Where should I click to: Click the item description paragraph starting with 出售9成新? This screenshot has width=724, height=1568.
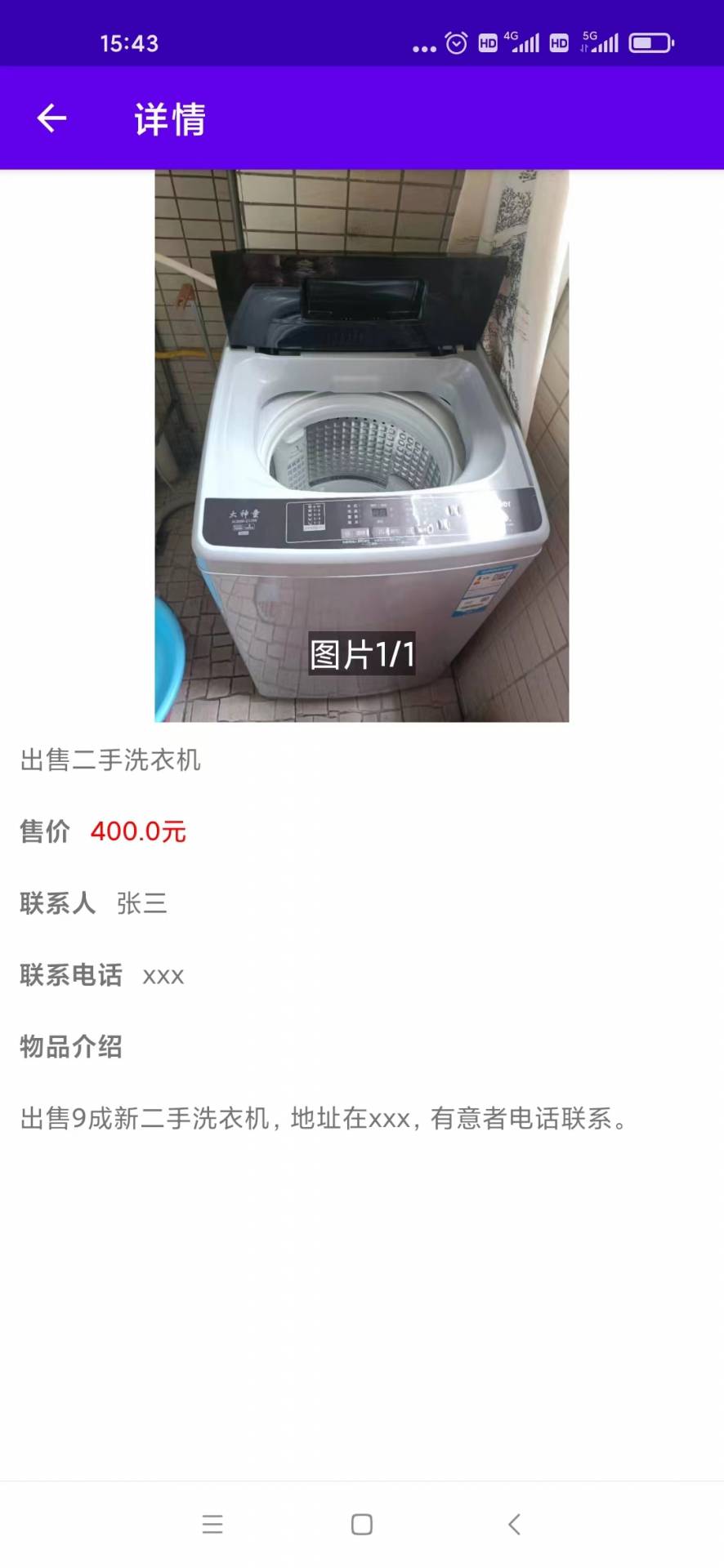tap(323, 1120)
